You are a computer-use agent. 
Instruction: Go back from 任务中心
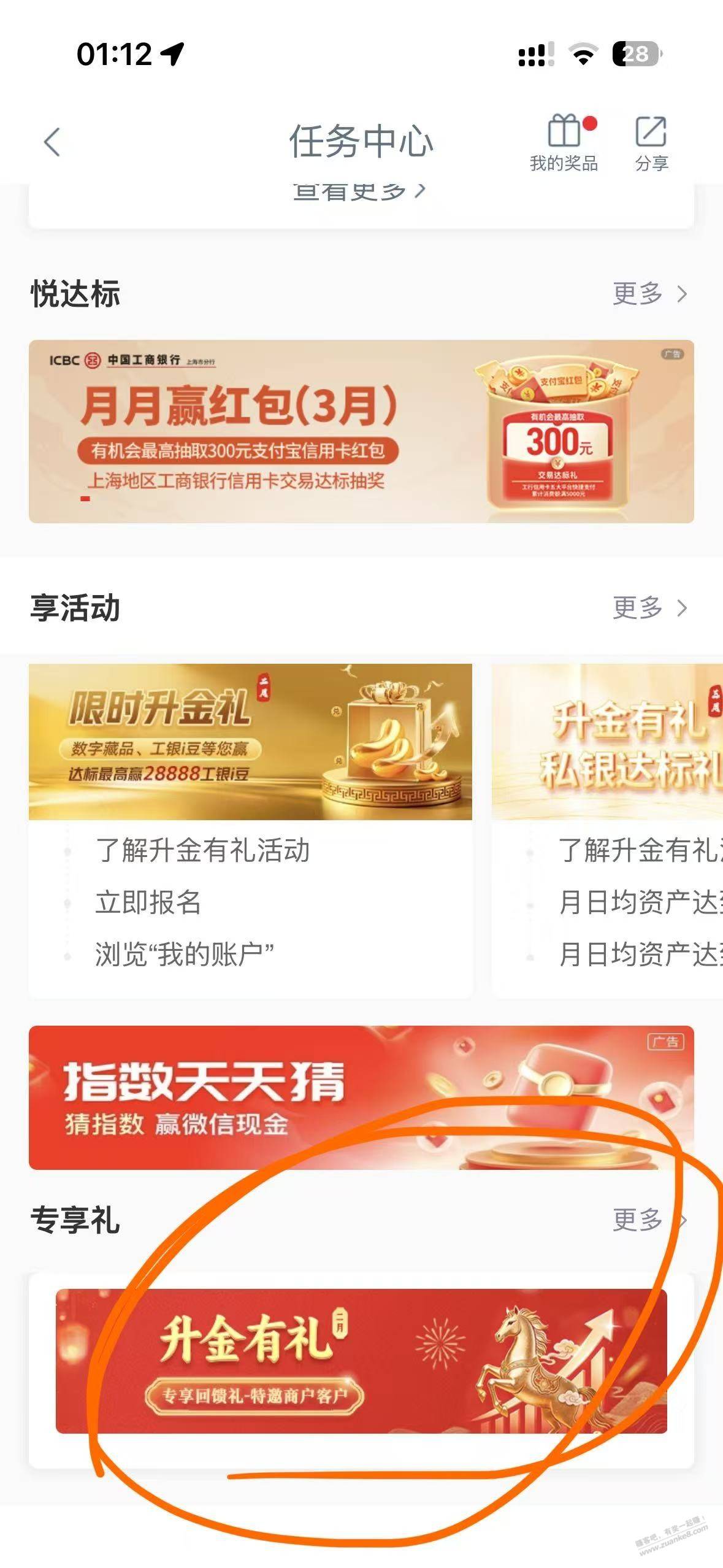pos(53,142)
